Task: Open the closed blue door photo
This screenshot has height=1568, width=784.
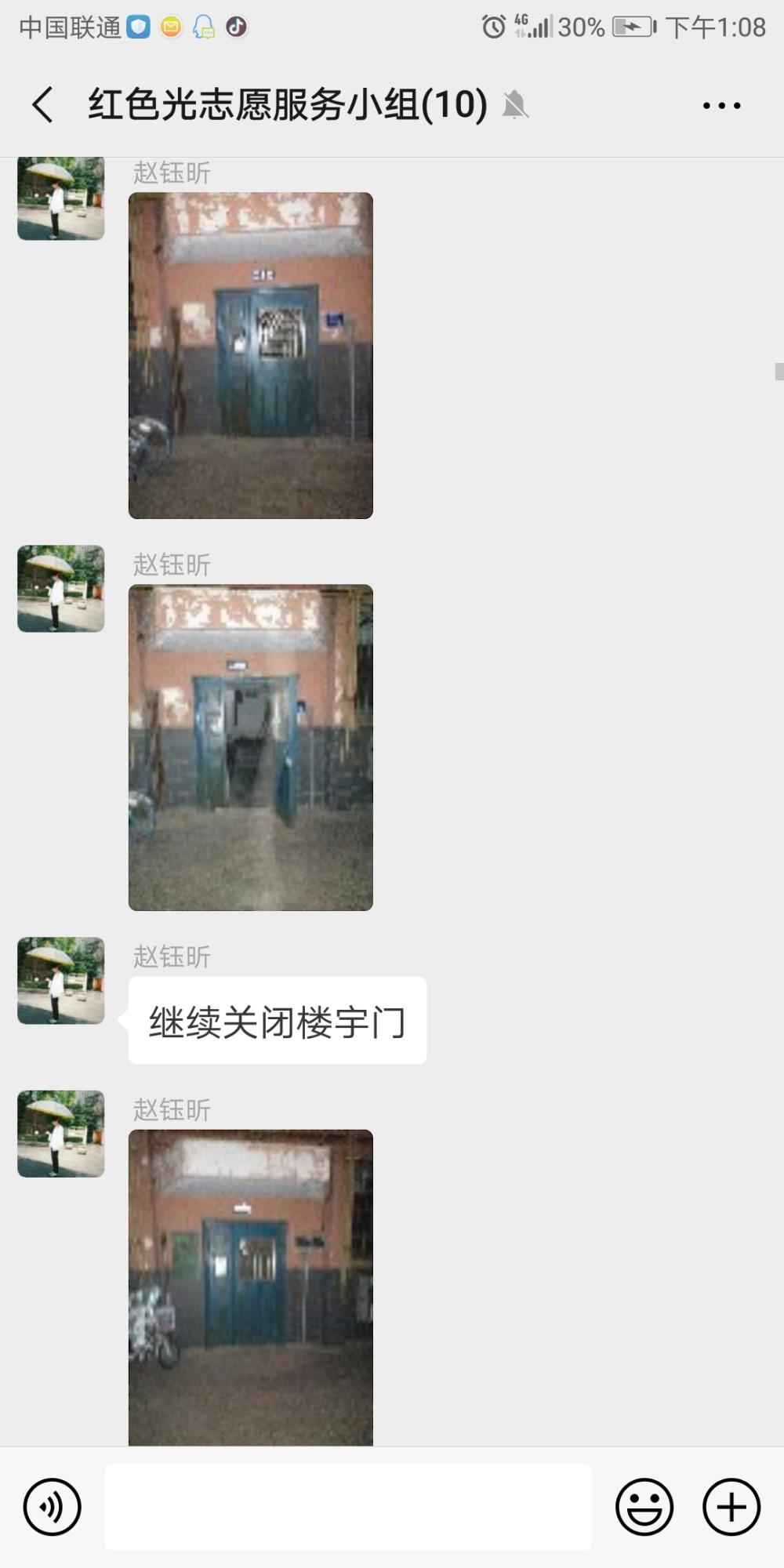Action: tap(251, 355)
